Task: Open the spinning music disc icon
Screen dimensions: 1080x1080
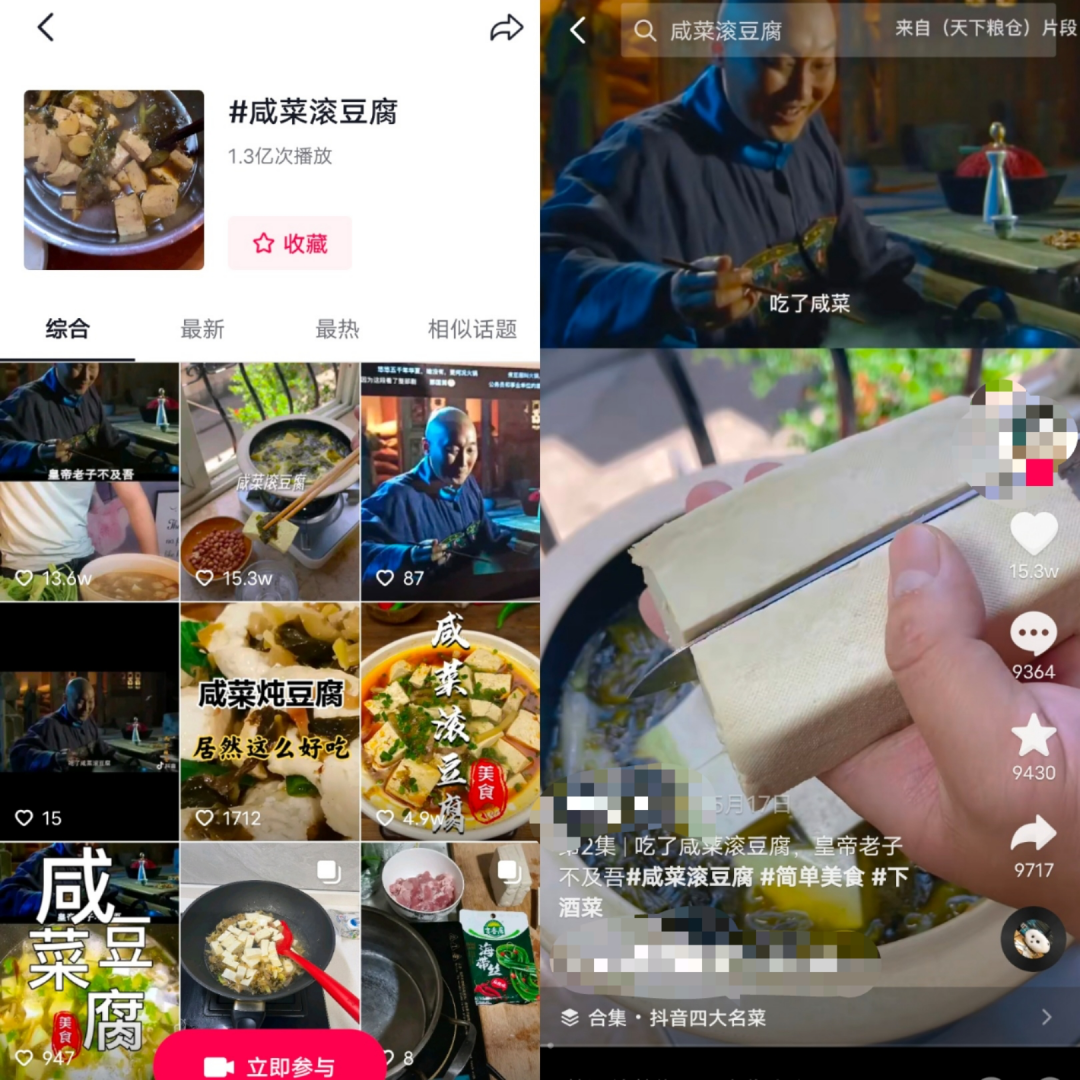Action: coord(1032,939)
